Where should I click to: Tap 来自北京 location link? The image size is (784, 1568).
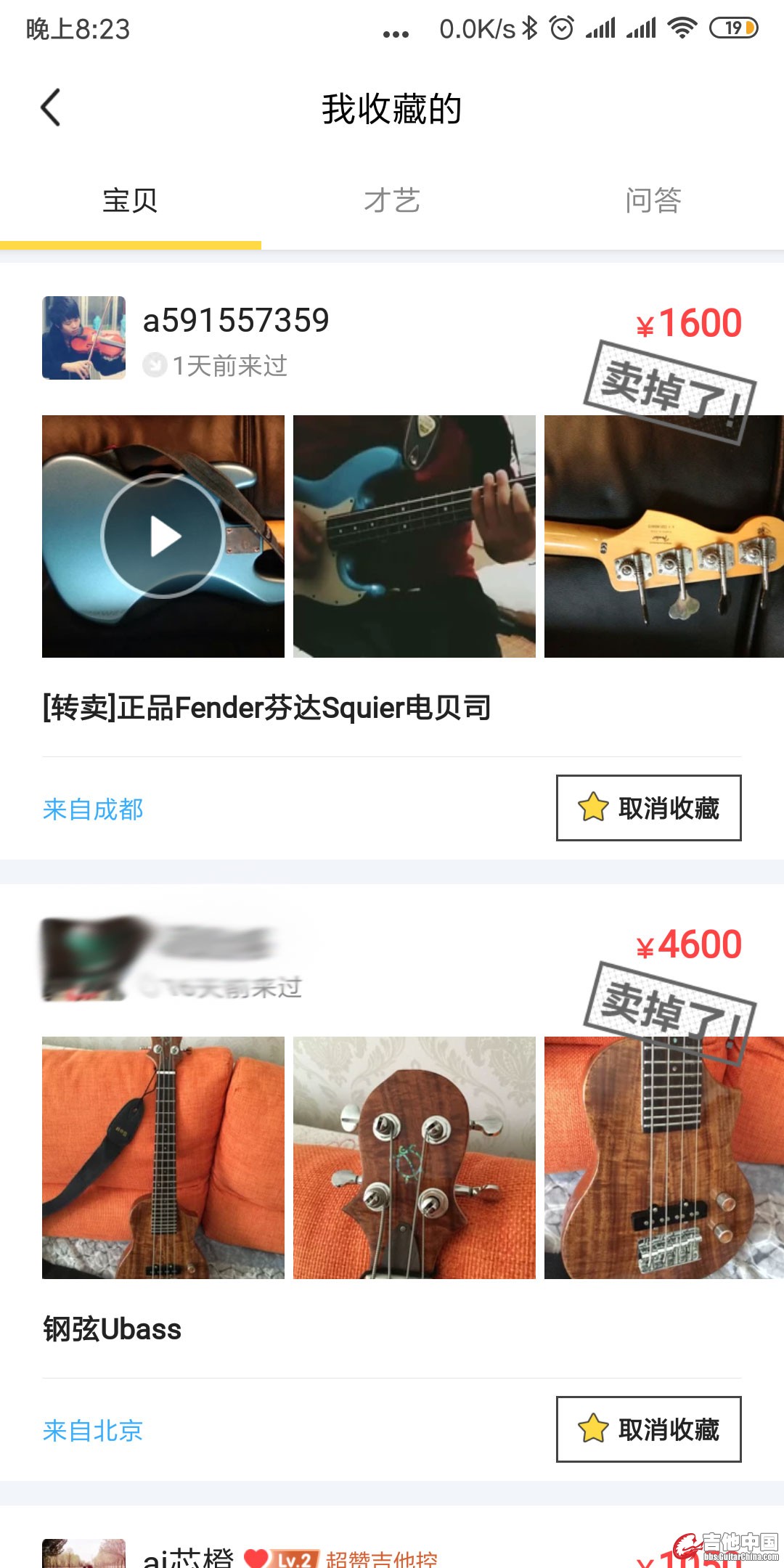point(93,1430)
